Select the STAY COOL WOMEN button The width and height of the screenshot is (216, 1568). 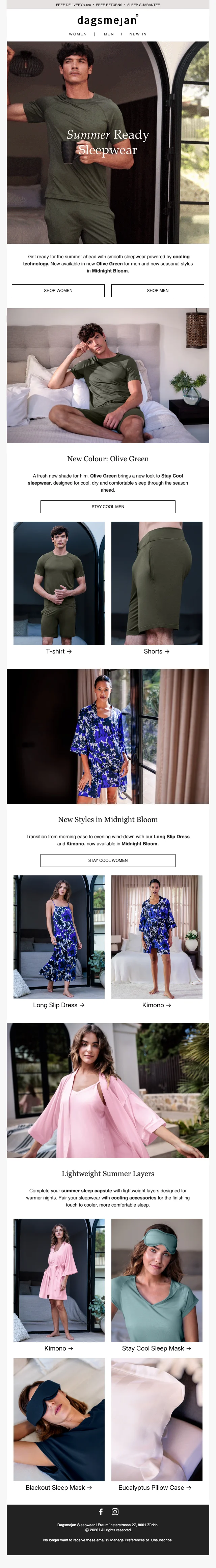tap(108, 860)
